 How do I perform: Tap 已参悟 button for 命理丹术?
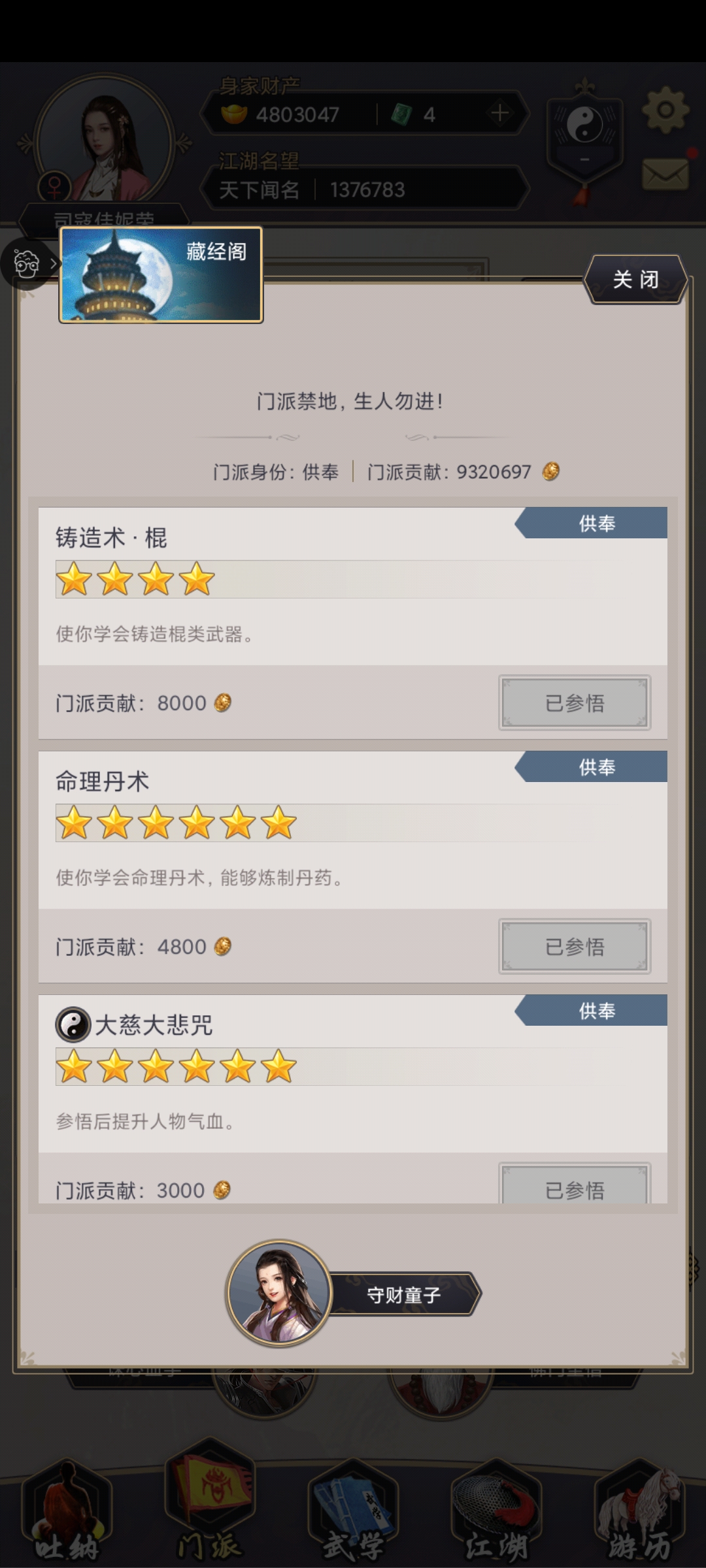tap(575, 947)
